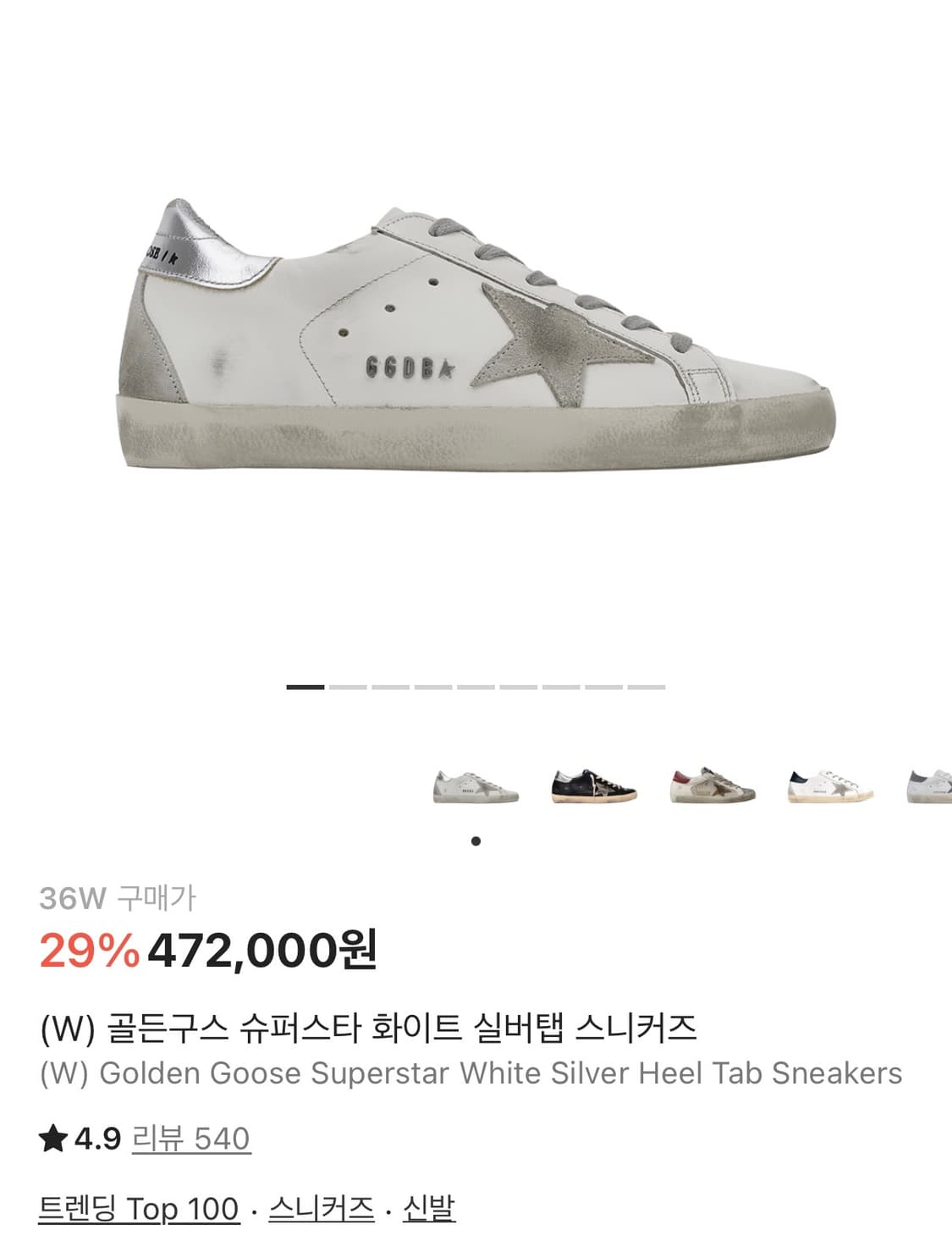Click the 472,000원 price text

pyautogui.click(x=262, y=952)
